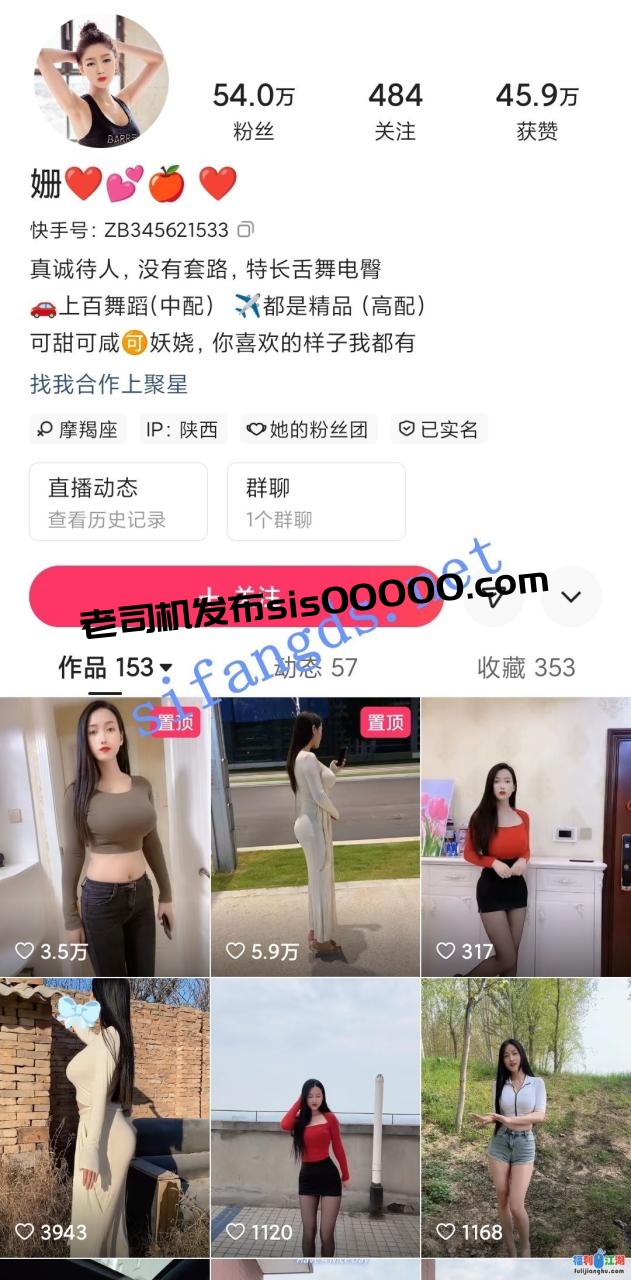Follow this user with the red button

(x=236, y=597)
